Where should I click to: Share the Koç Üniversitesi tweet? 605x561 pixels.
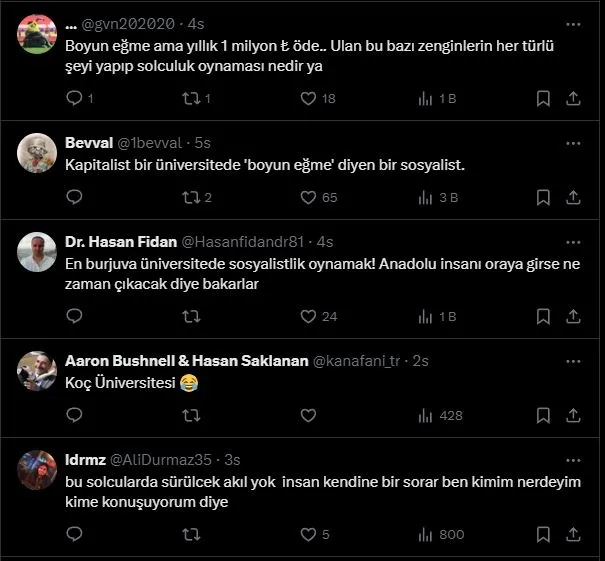pyautogui.click(x=574, y=415)
